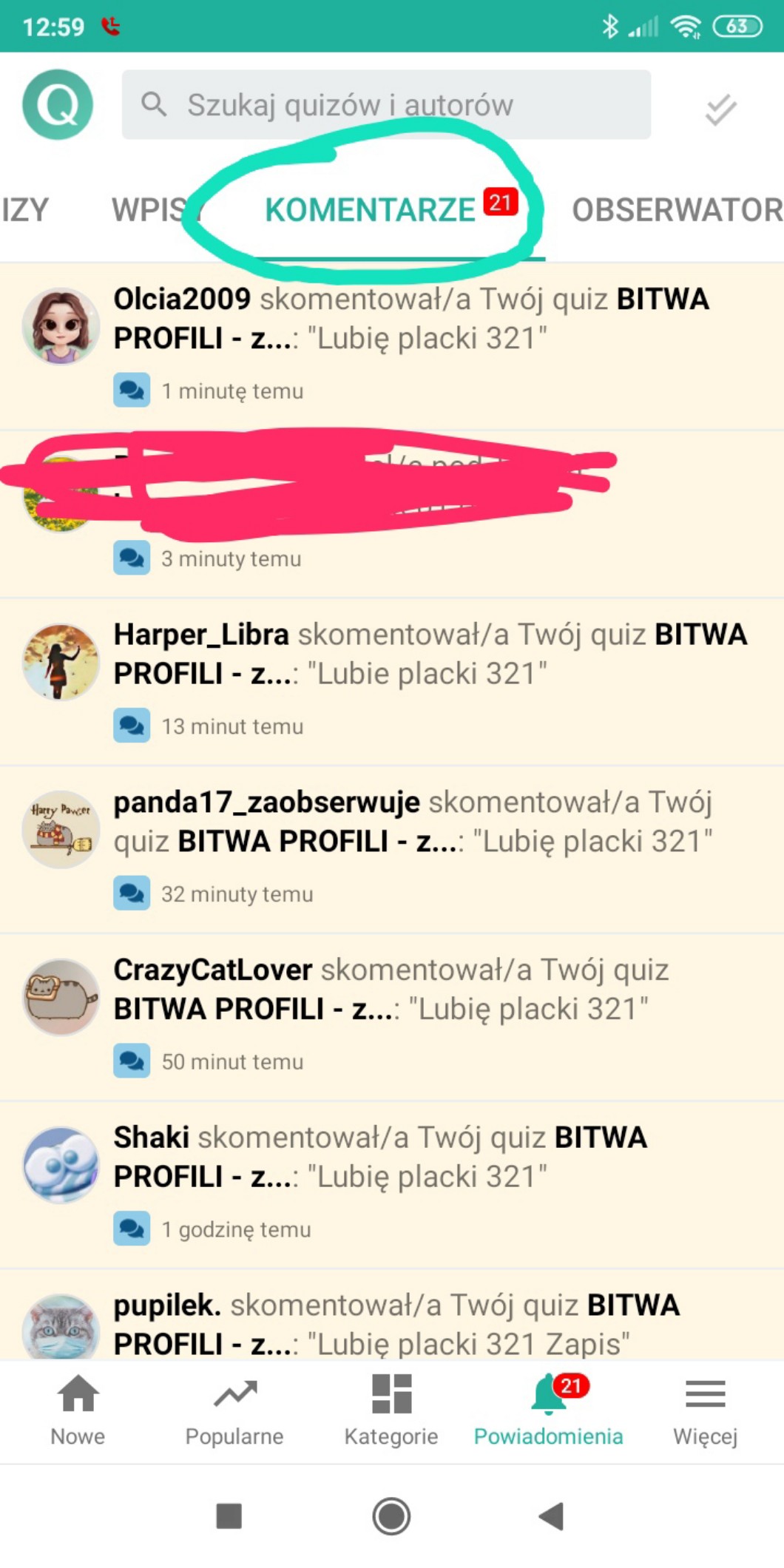Open the Powiadomienia bell tab
This screenshot has width=784, height=1568.
point(548,1410)
